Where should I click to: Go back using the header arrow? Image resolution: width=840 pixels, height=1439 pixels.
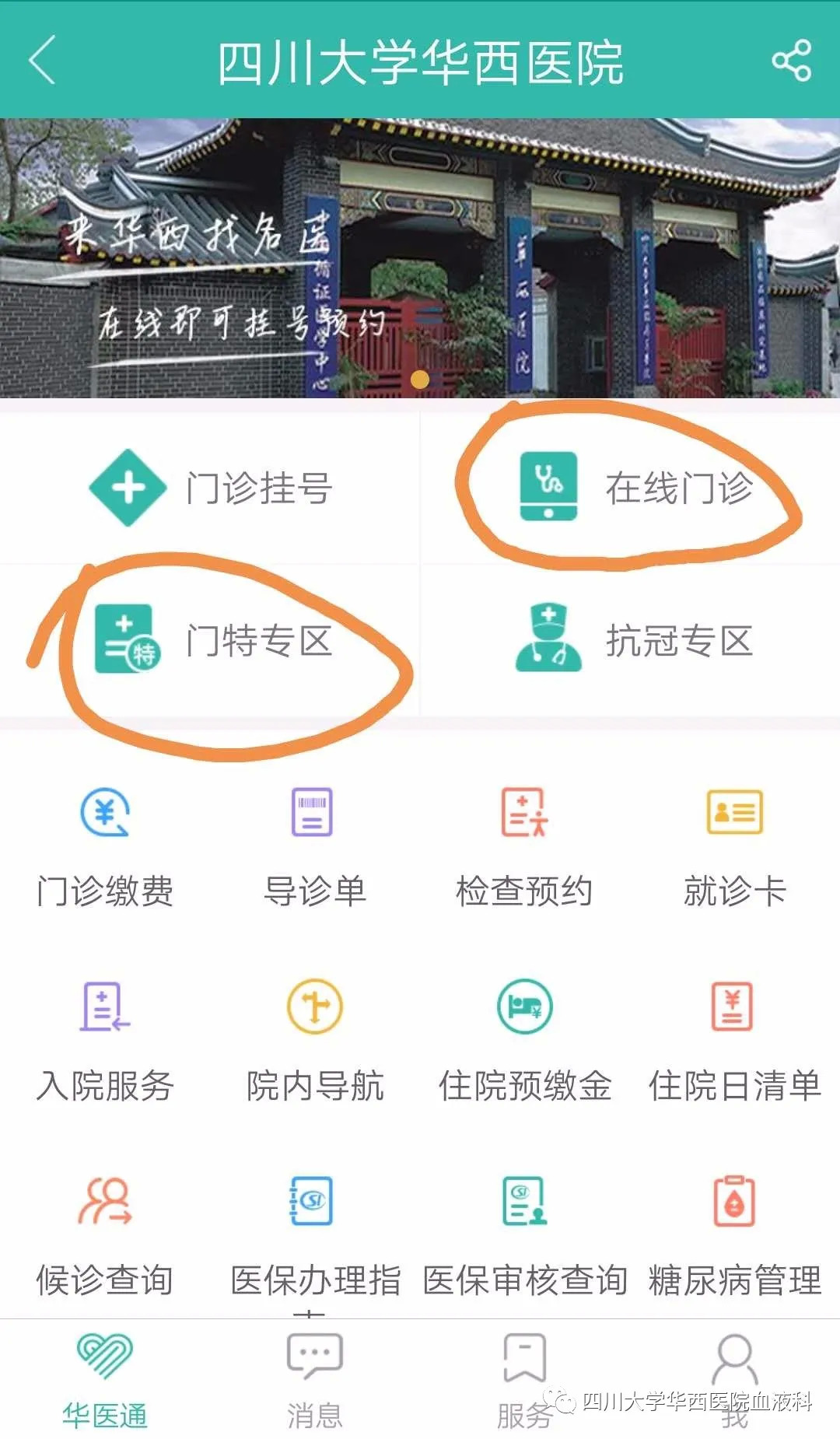[x=43, y=61]
